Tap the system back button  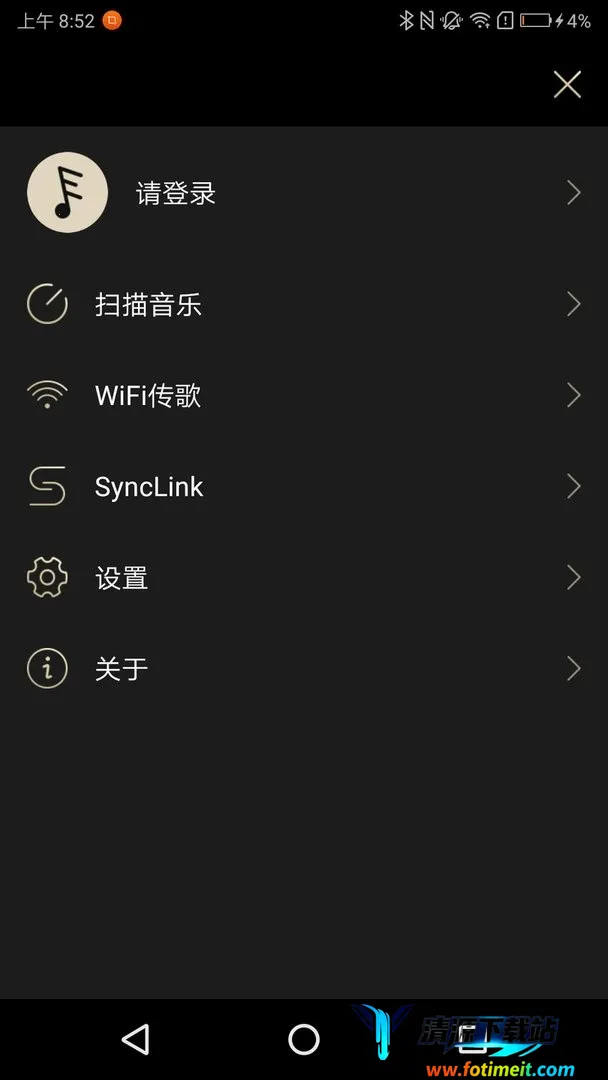coord(135,1039)
